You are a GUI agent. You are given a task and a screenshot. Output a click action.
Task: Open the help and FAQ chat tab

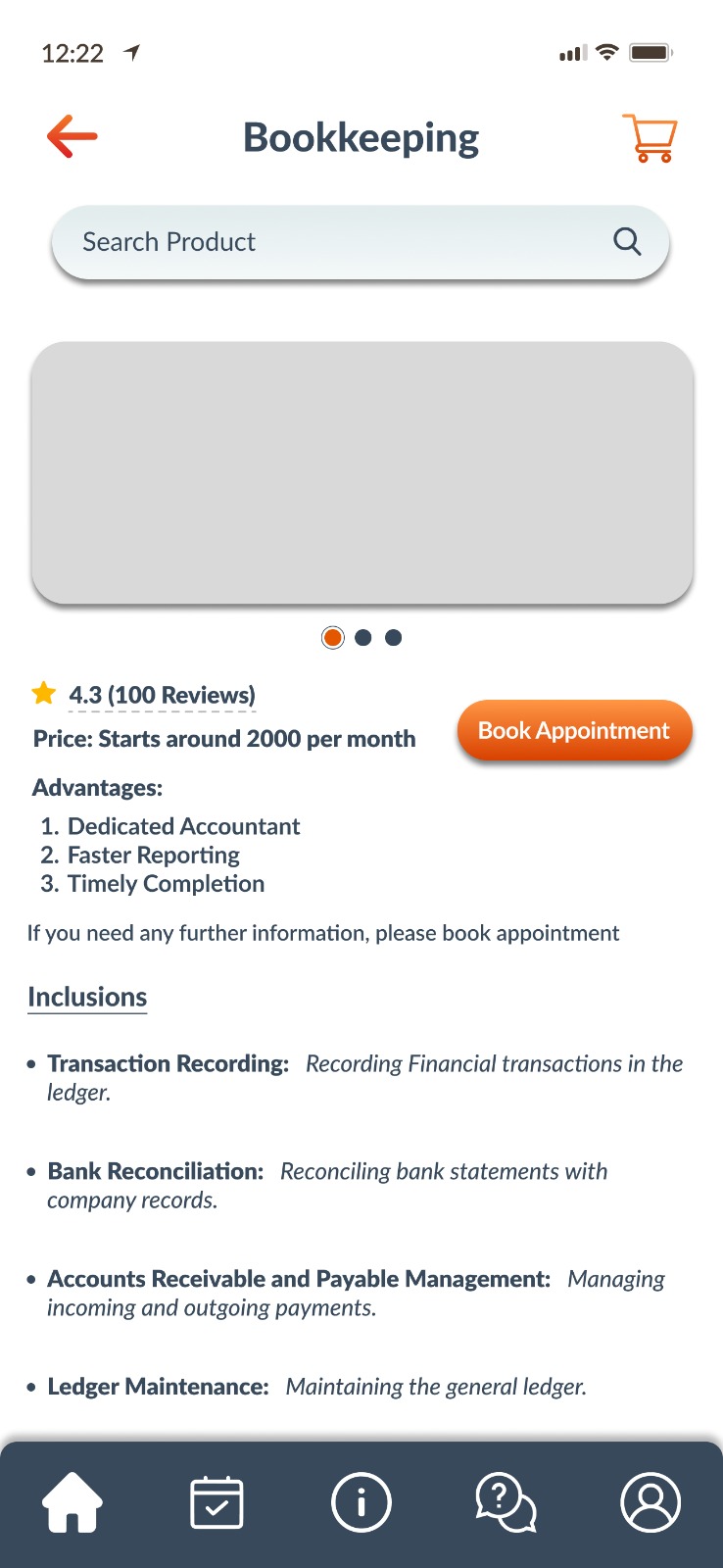[x=506, y=1503]
